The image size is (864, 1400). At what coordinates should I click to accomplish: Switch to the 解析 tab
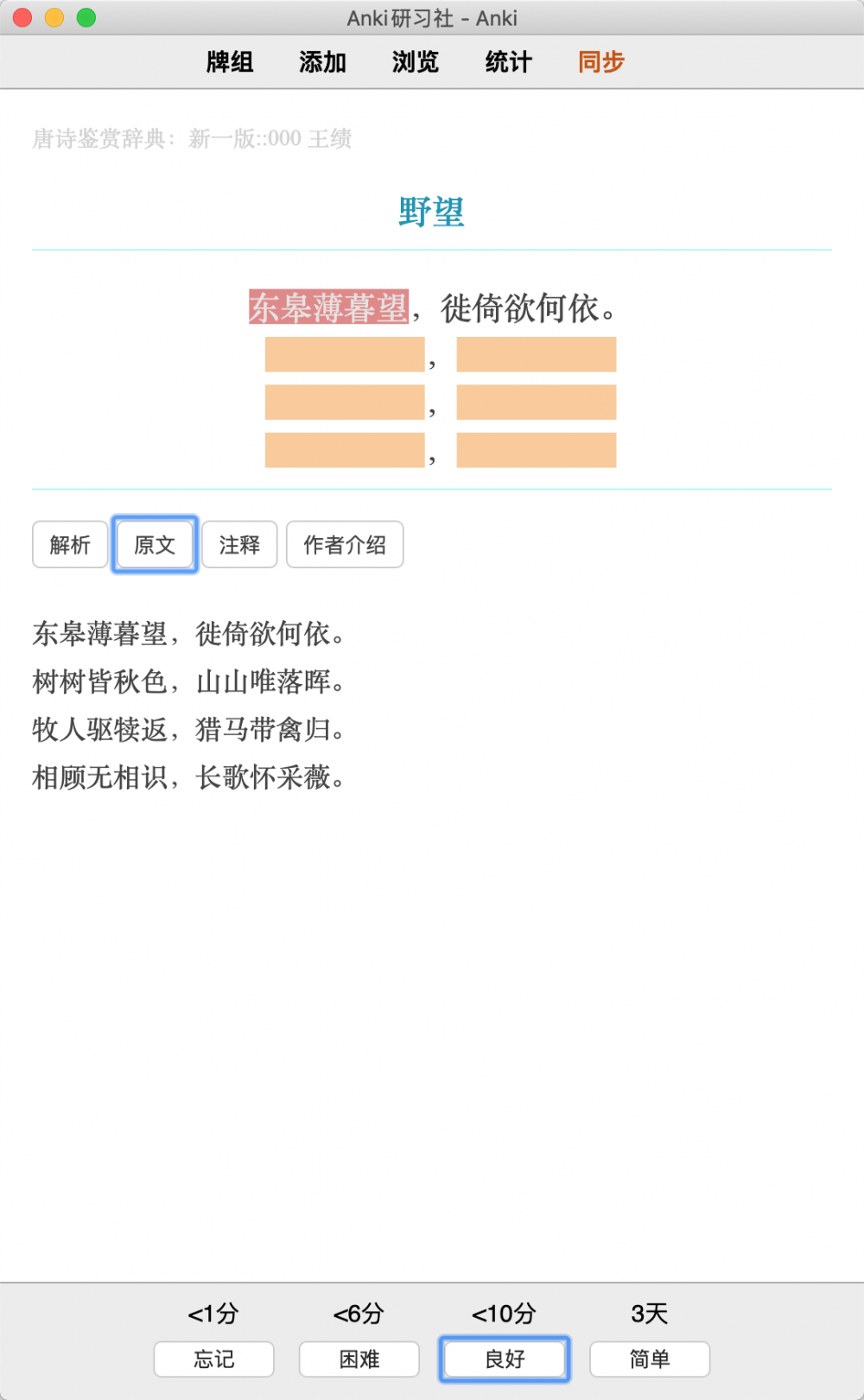(70, 544)
